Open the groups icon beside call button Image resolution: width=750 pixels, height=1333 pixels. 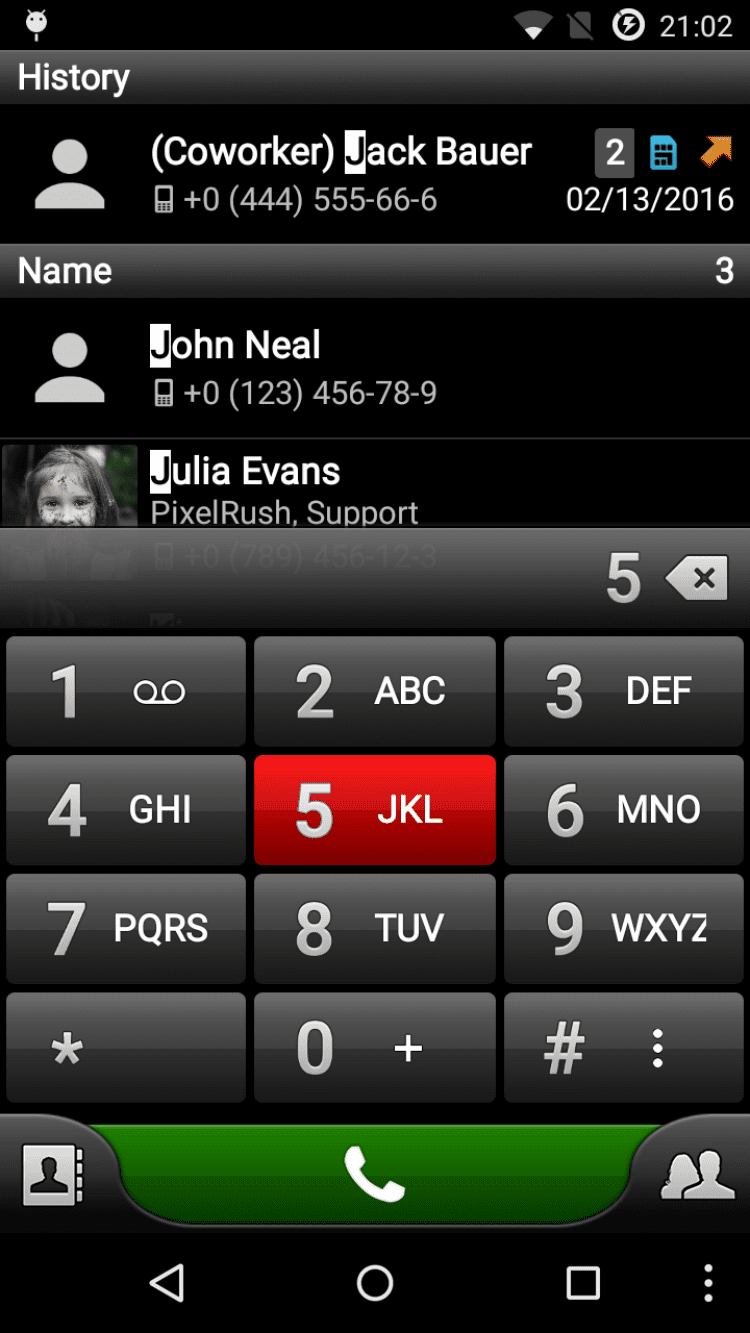point(697,1174)
